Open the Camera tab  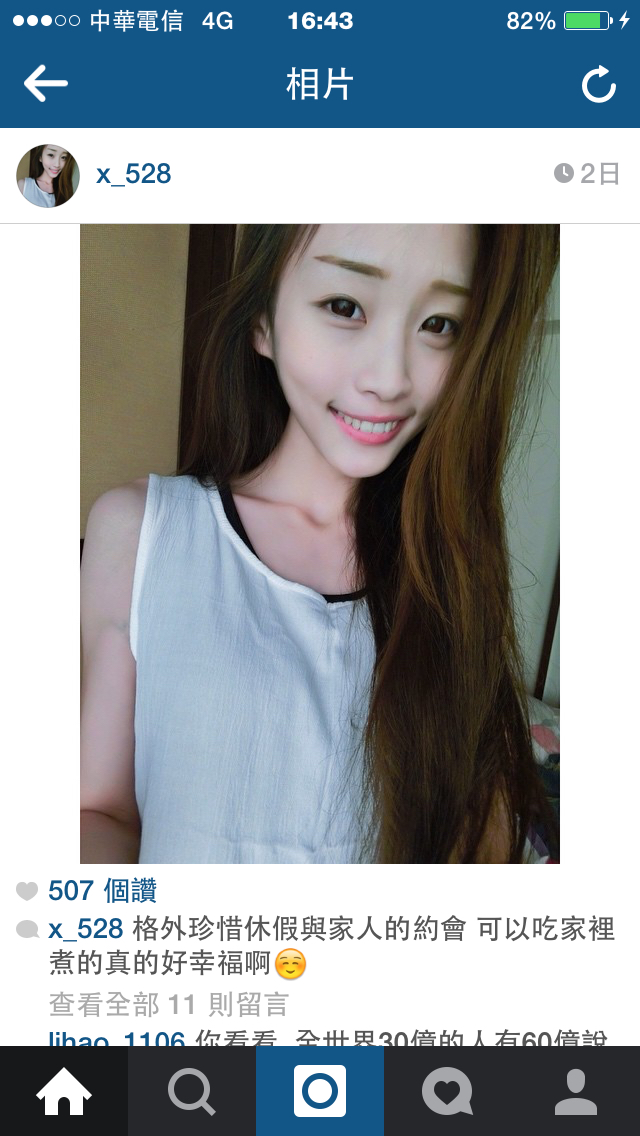coord(320,1091)
